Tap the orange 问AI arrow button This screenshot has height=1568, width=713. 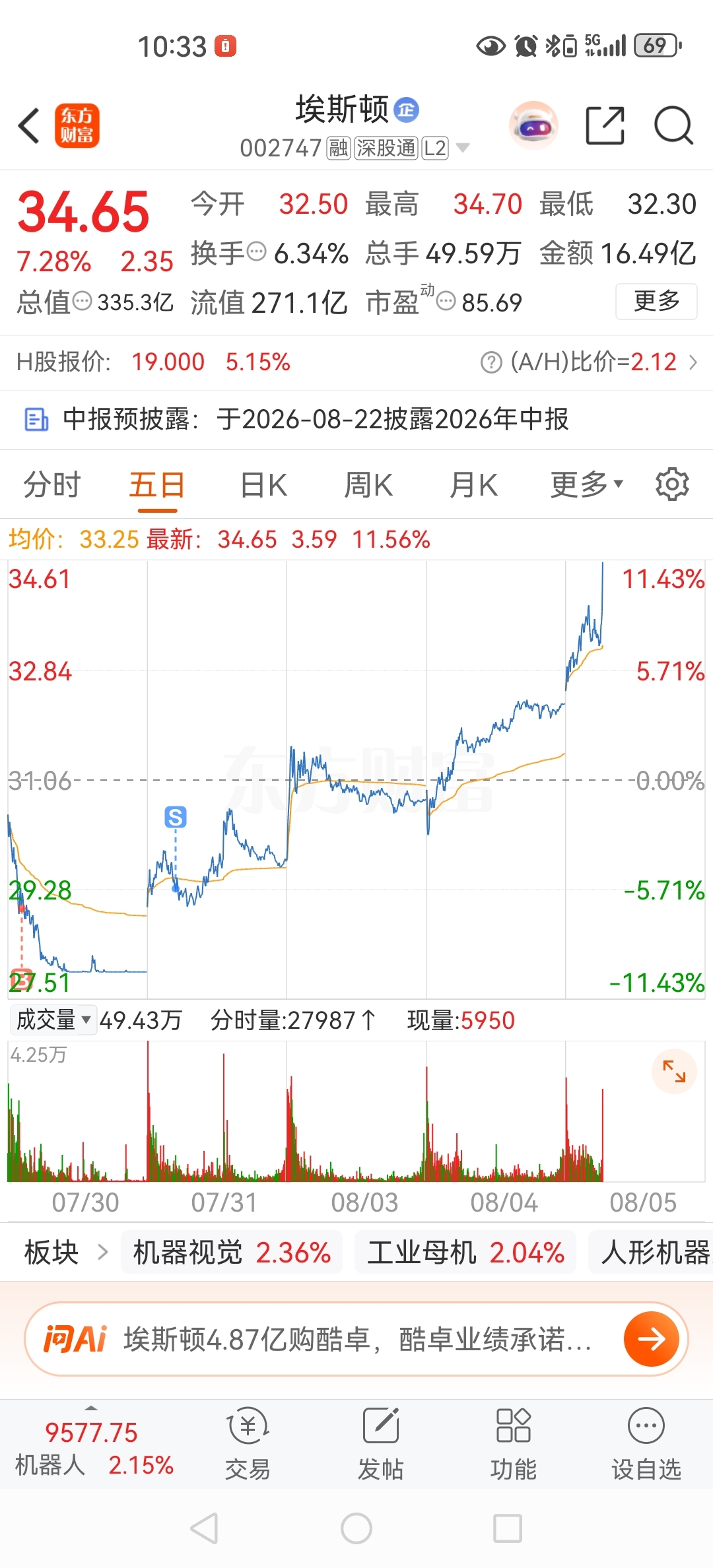652,1339
